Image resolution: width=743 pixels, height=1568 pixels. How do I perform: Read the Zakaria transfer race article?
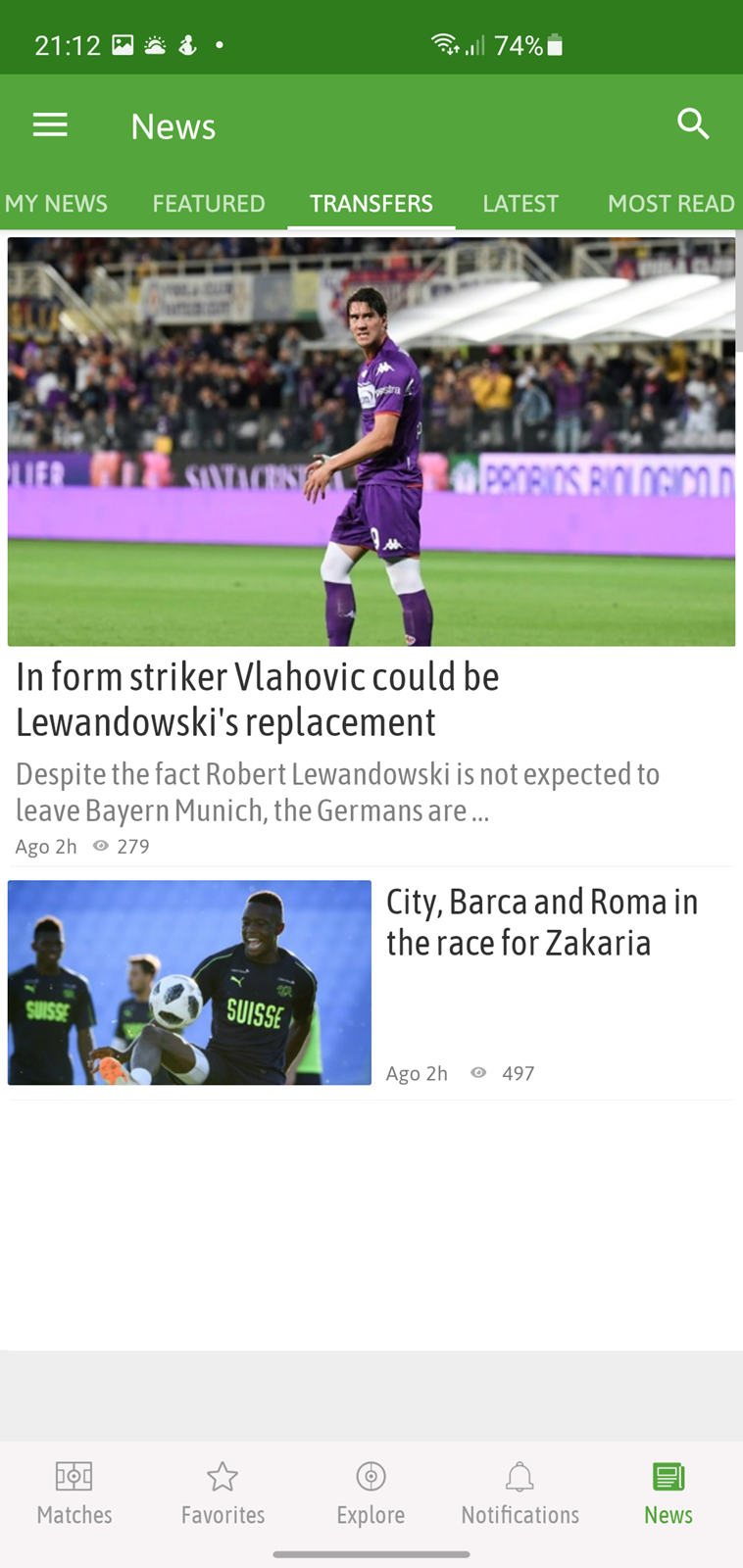[371, 983]
